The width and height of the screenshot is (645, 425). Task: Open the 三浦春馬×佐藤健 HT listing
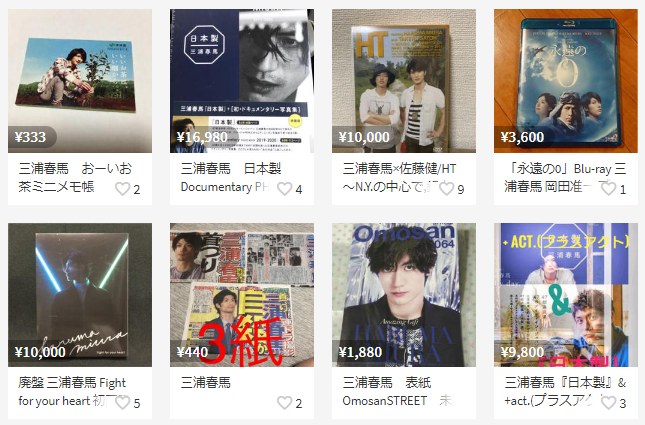[403, 81]
